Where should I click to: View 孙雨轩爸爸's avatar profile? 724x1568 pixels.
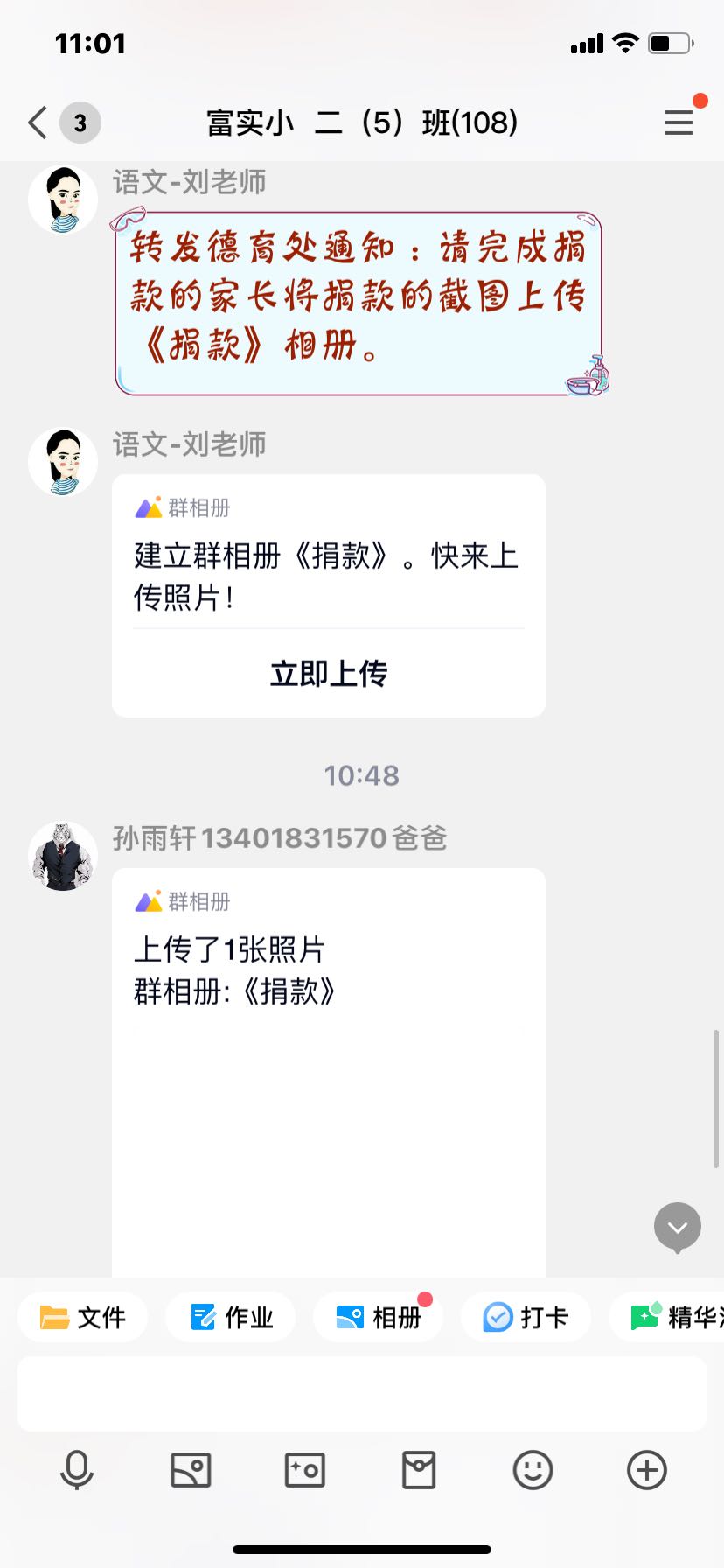tap(63, 856)
